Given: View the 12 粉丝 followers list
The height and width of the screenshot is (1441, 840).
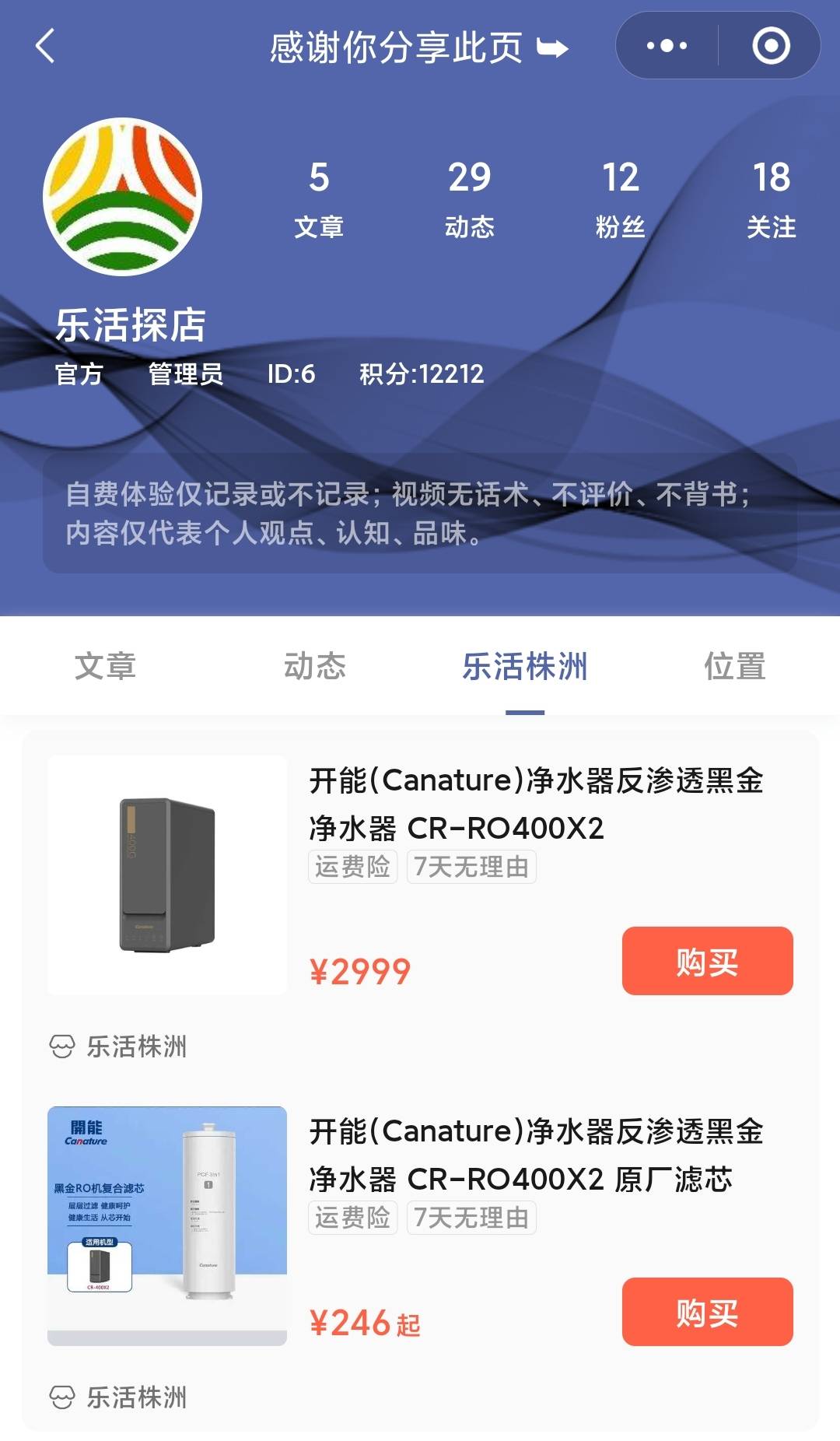Looking at the screenshot, I should (x=620, y=198).
